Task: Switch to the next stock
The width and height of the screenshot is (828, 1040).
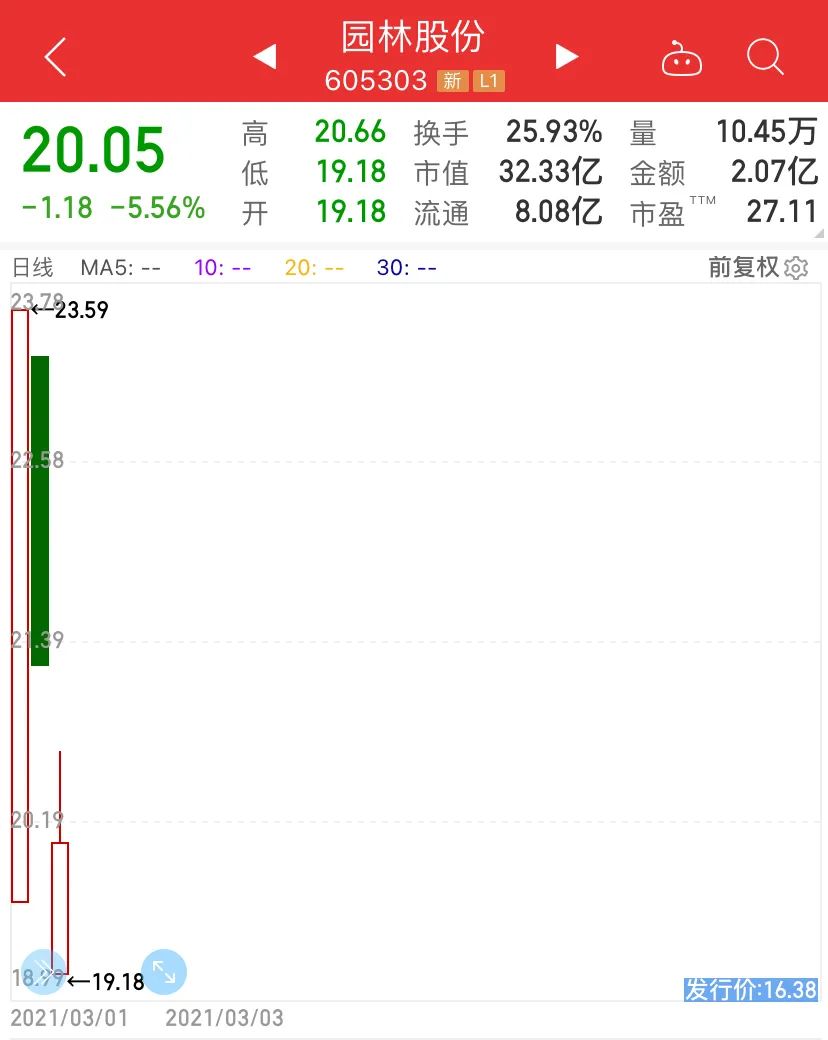Action: pos(567,57)
